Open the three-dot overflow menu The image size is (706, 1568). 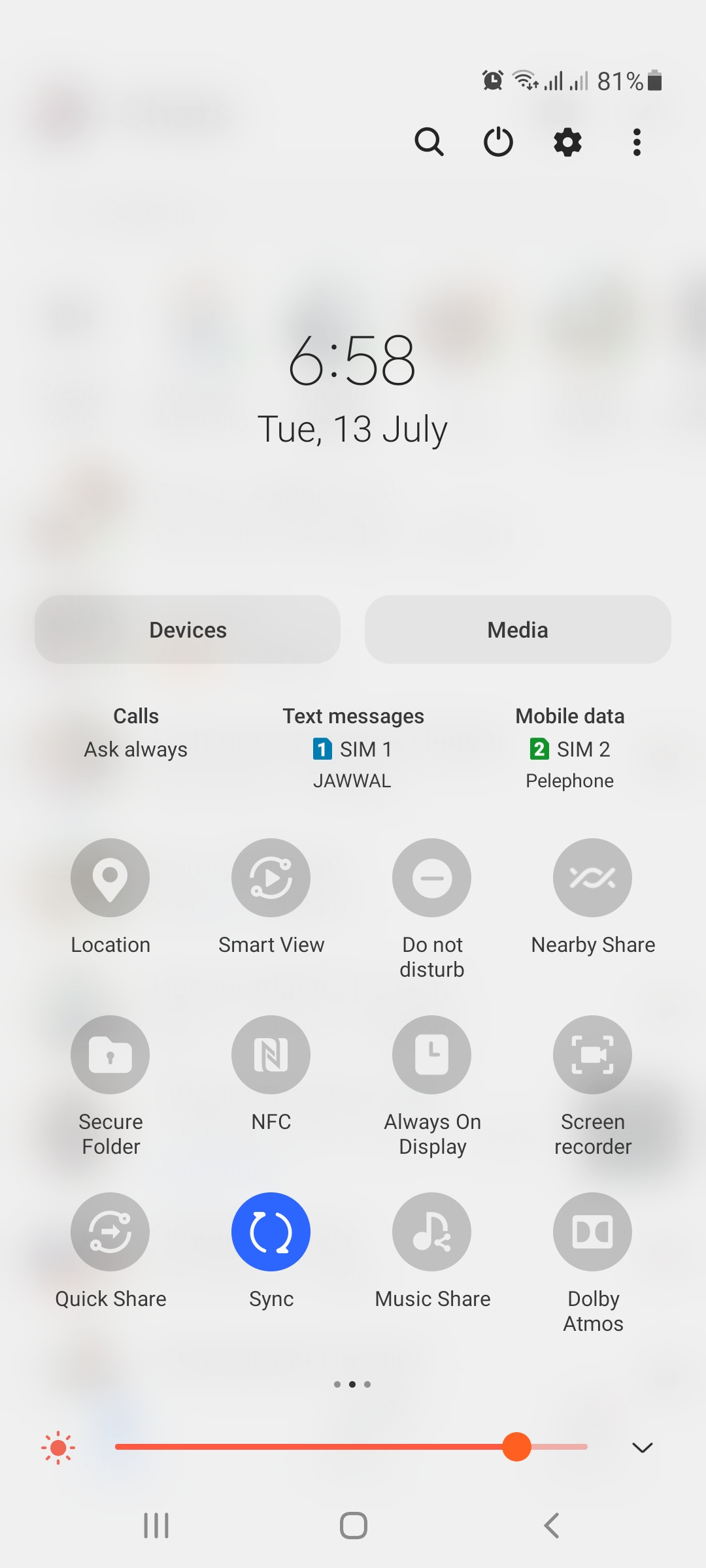coord(637,142)
